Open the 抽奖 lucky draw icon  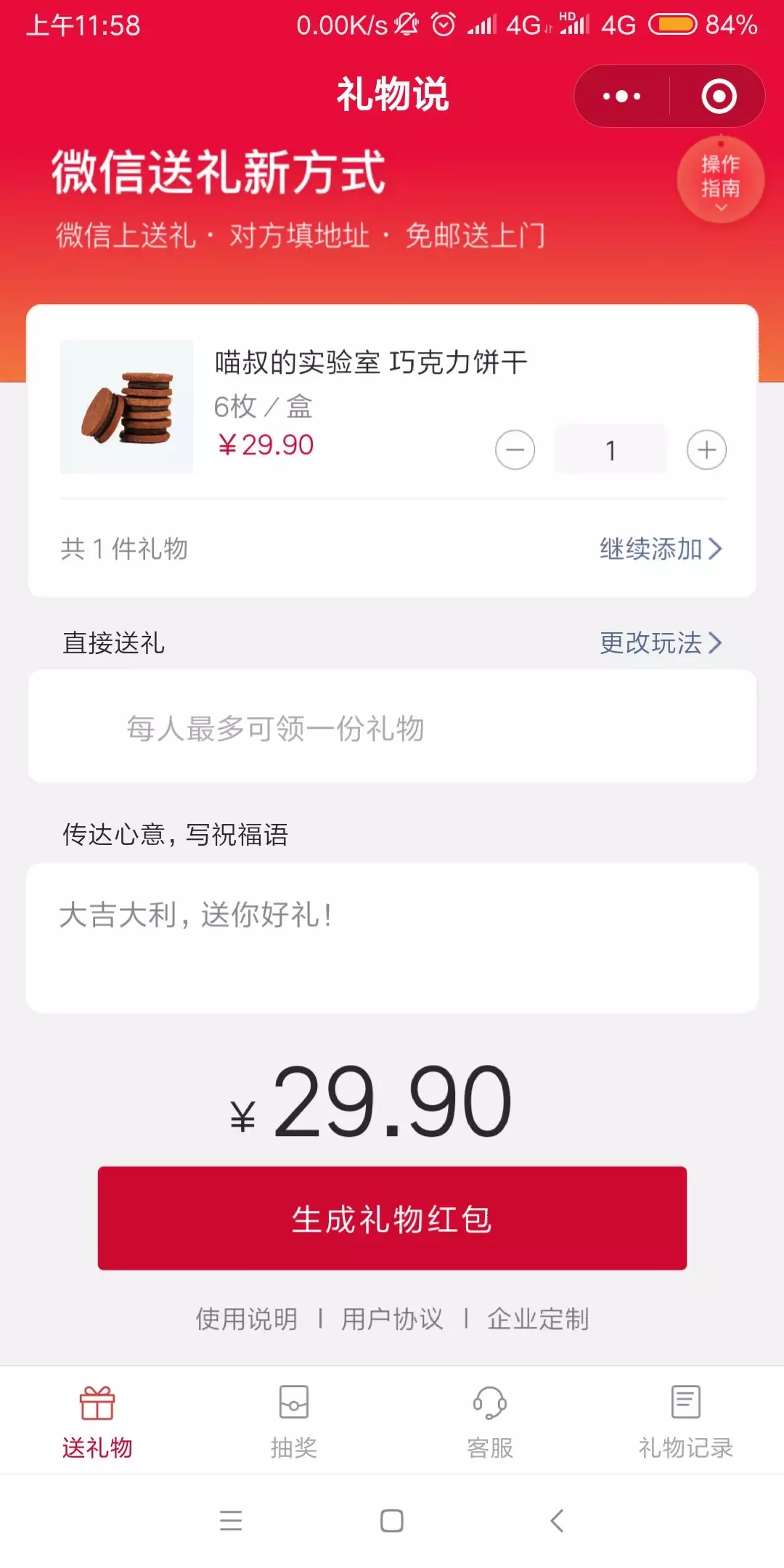coord(294,1401)
